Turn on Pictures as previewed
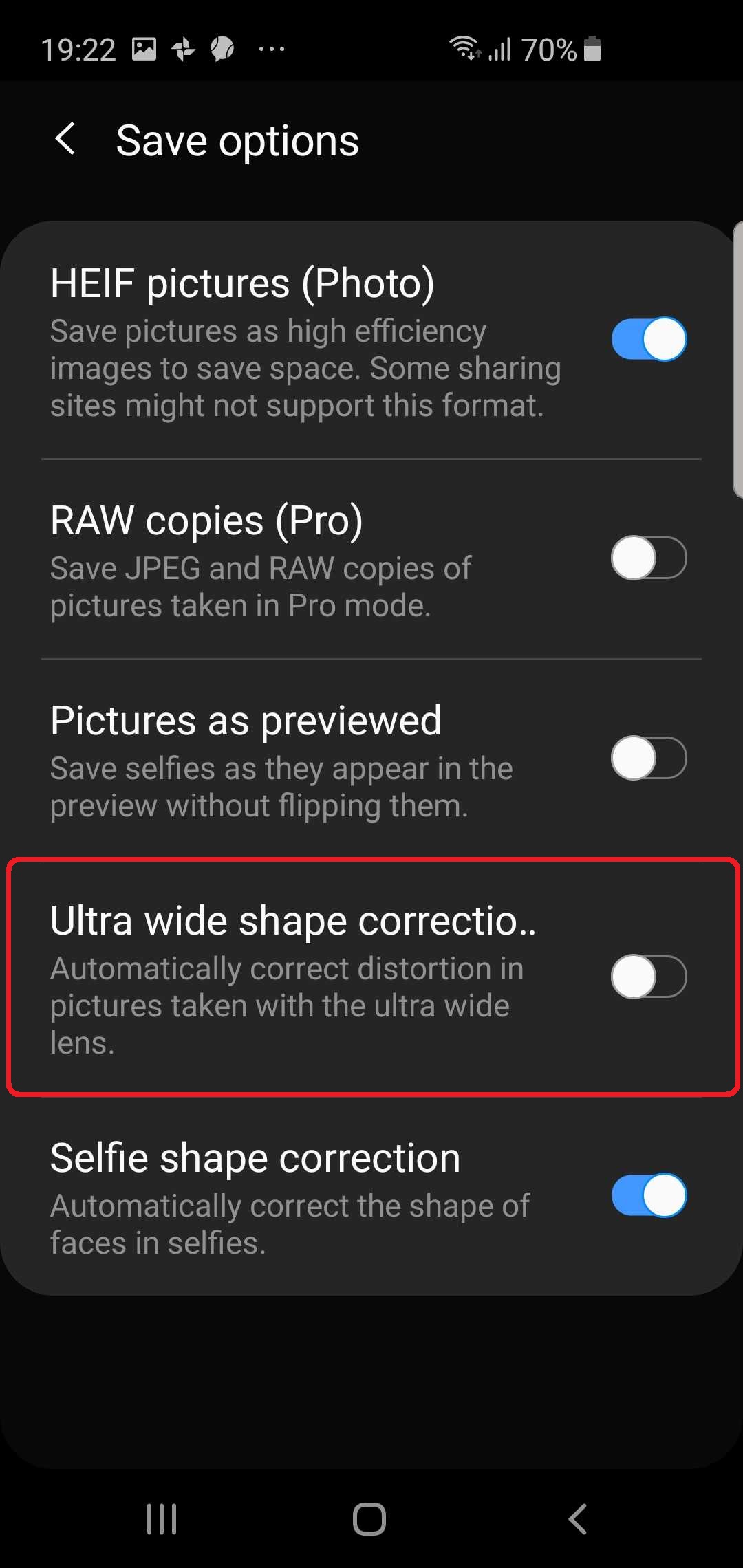Screen dimensions: 743x1568 pyautogui.click(x=649, y=758)
